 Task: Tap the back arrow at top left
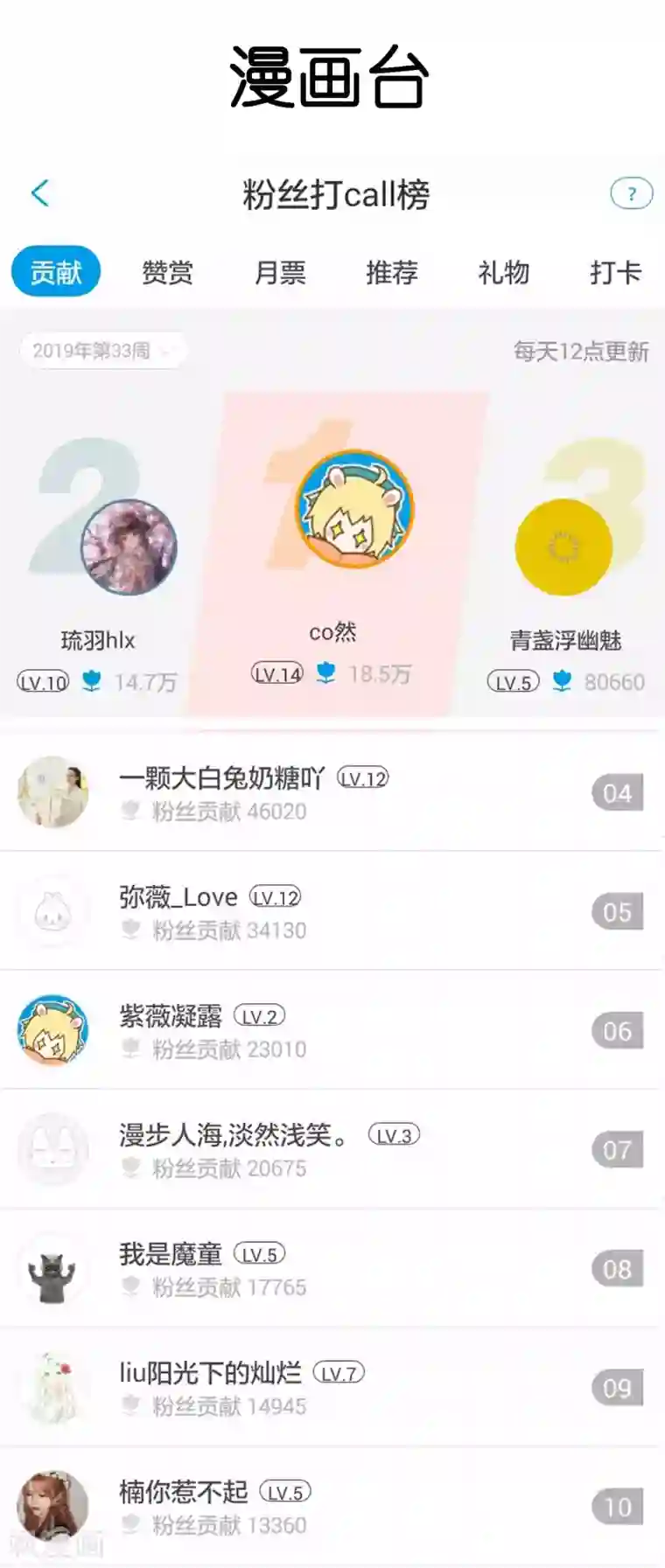click(x=38, y=191)
